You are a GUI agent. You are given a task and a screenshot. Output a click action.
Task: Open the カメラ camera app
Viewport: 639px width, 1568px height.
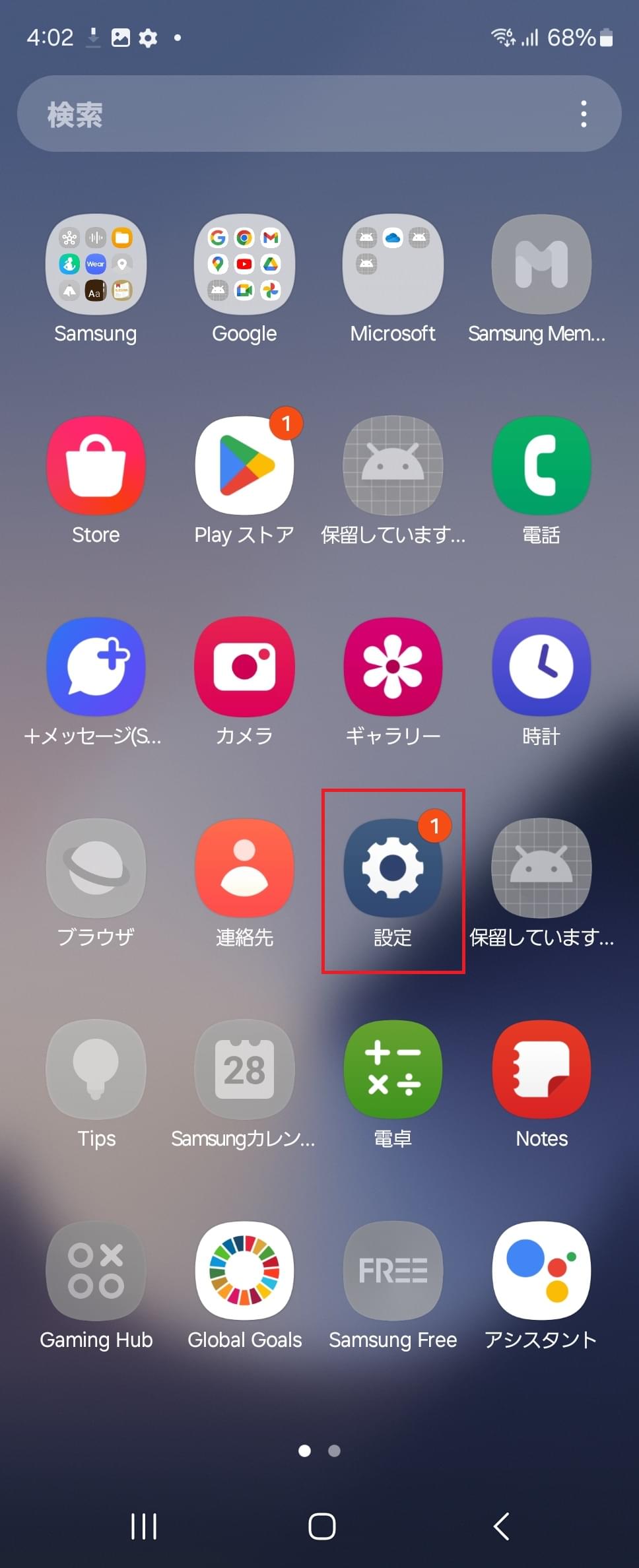click(x=244, y=667)
